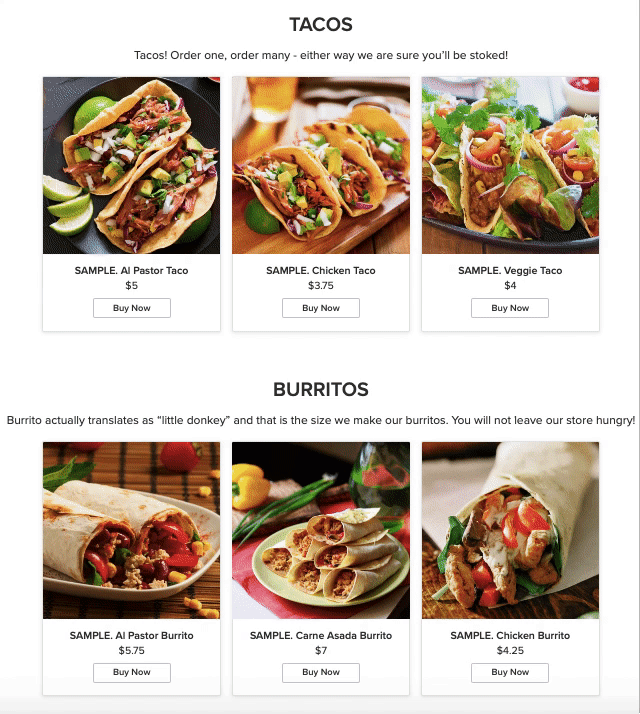This screenshot has width=640, height=714.
Task: Open Carne Asada Burrito product photo
Action: [x=321, y=530]
